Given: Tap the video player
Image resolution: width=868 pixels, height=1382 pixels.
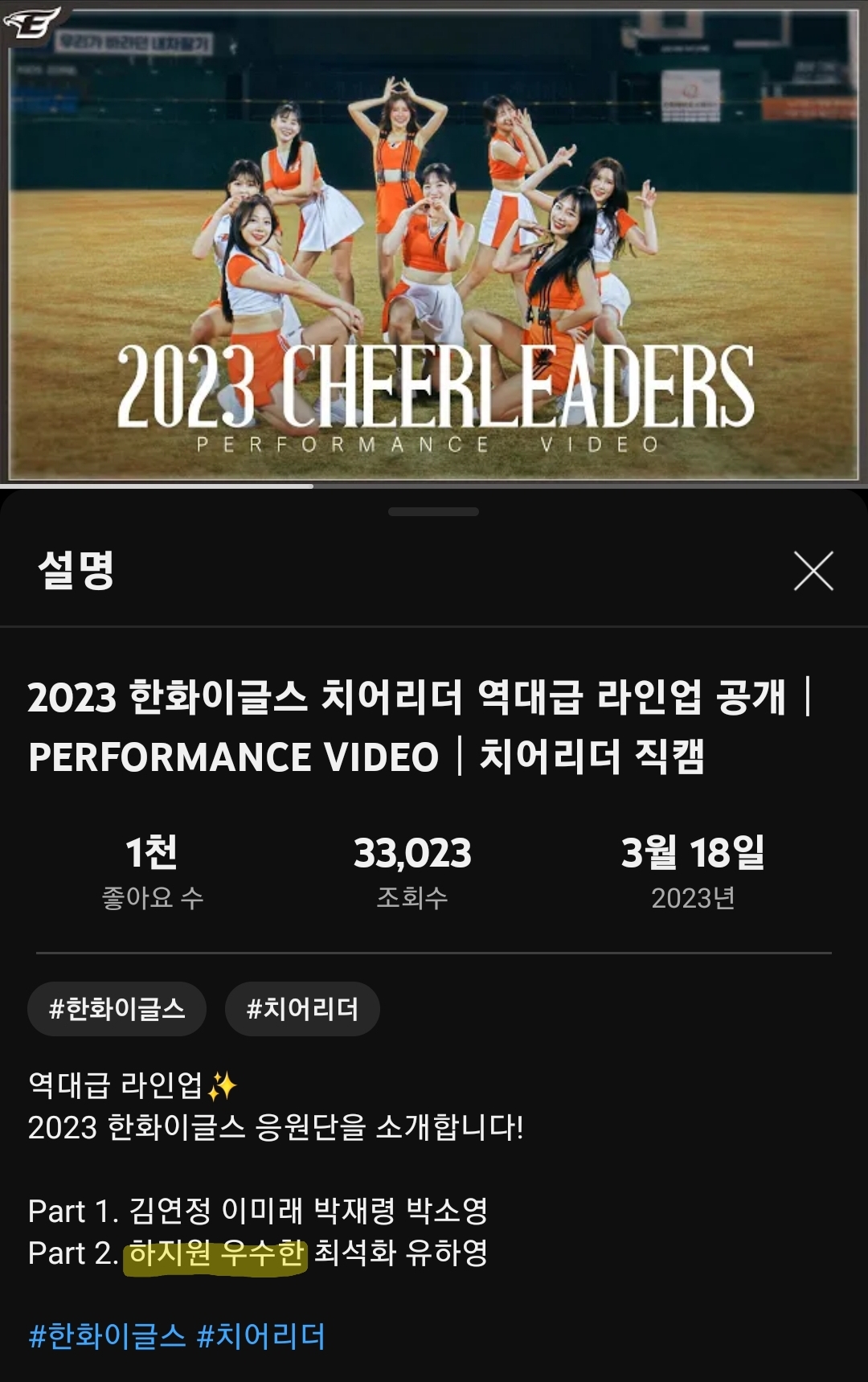Looking at the screenshot, I should click(x=434, y=241).
